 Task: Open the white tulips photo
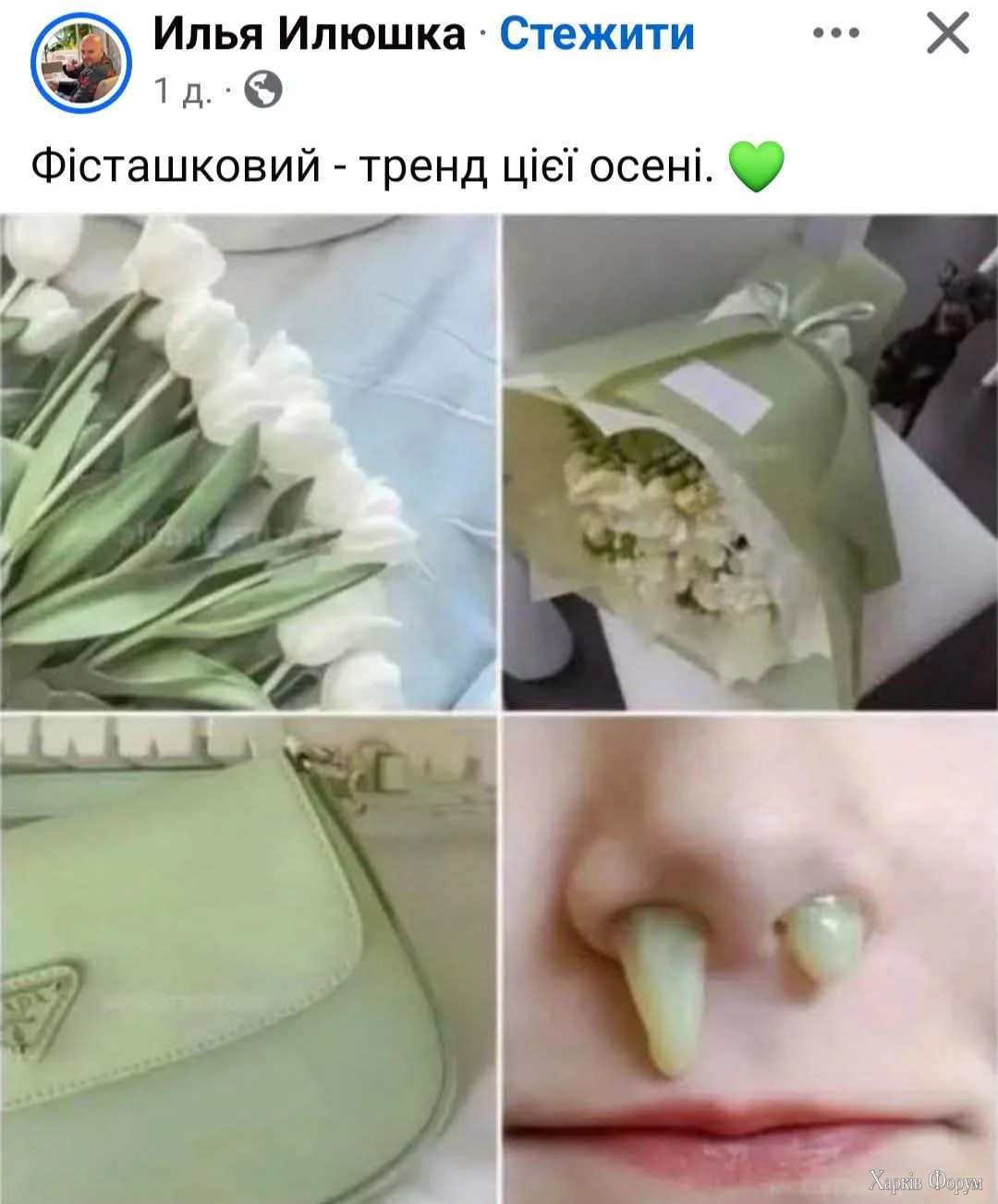pos(249,462)
